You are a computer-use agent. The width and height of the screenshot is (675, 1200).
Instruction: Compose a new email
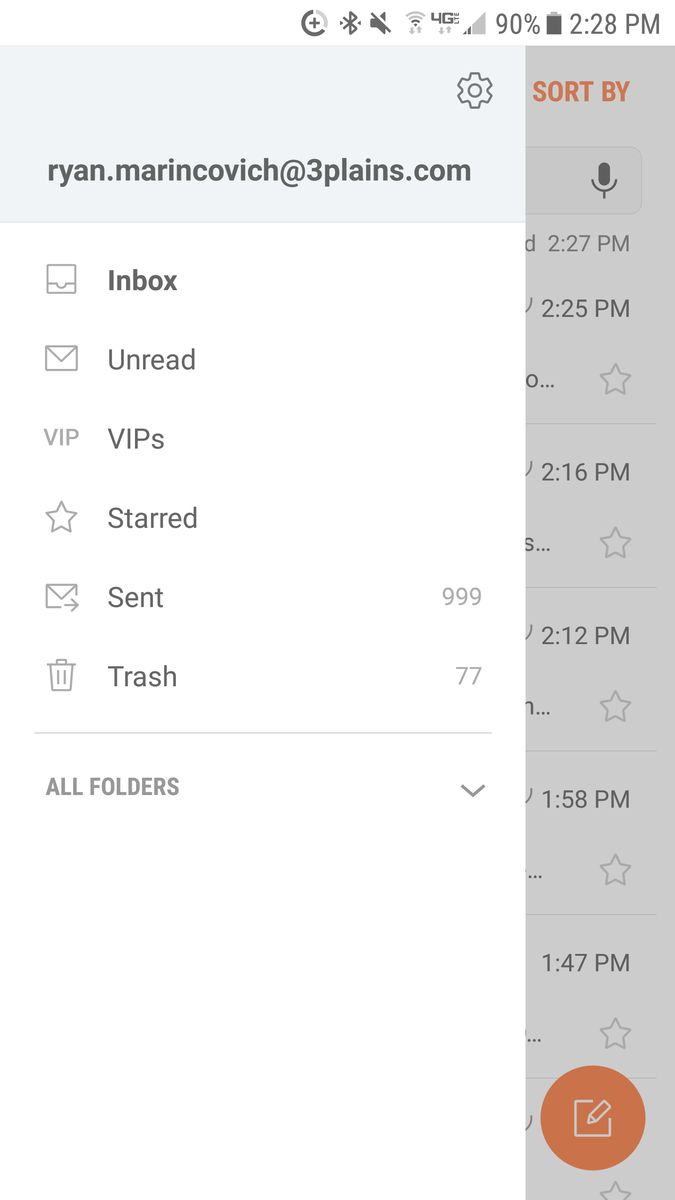(593, 1118)
